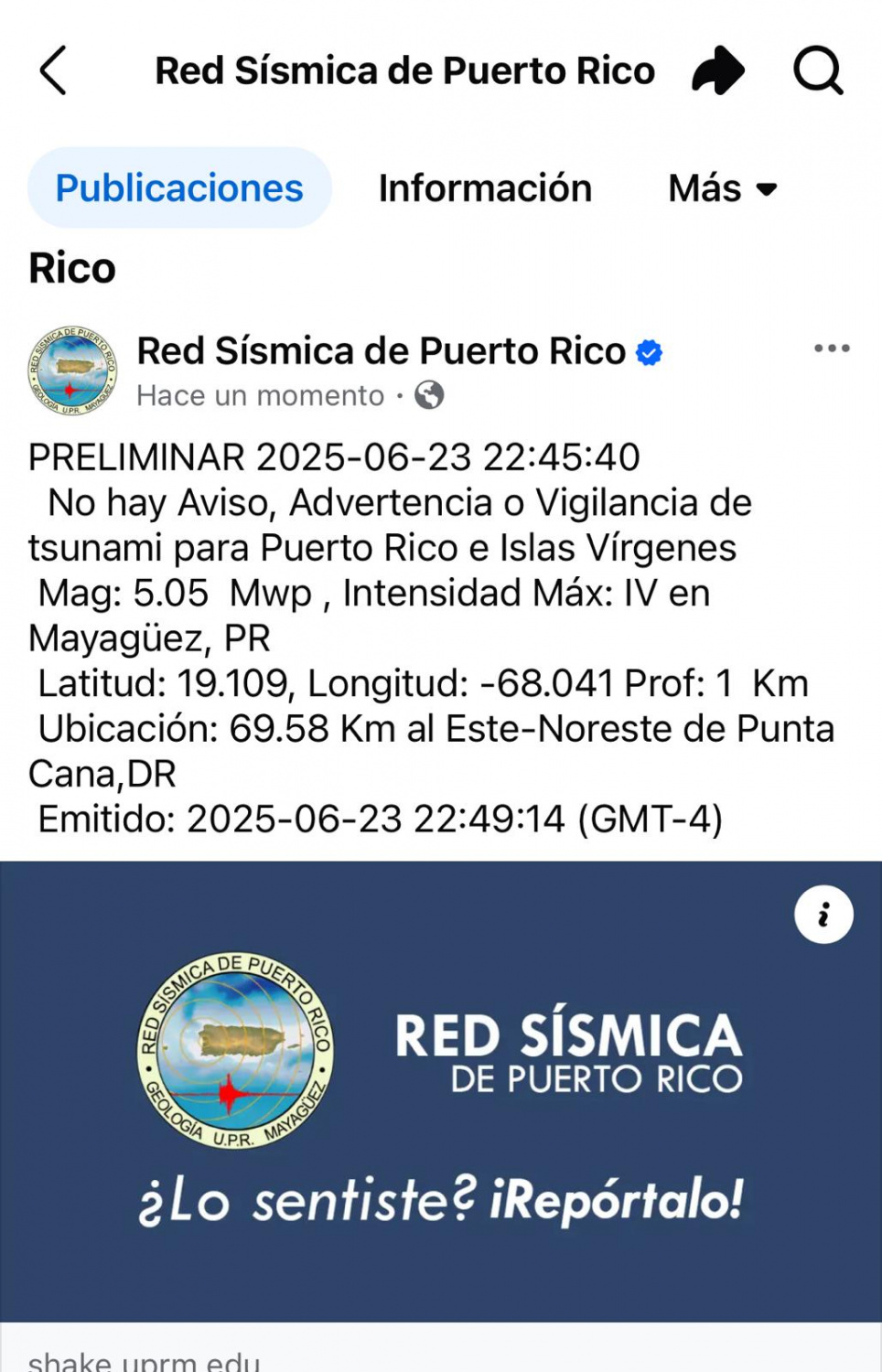Switch to the Información tab
Viewport: 882px width, 1372px height.
click(485, 188)
